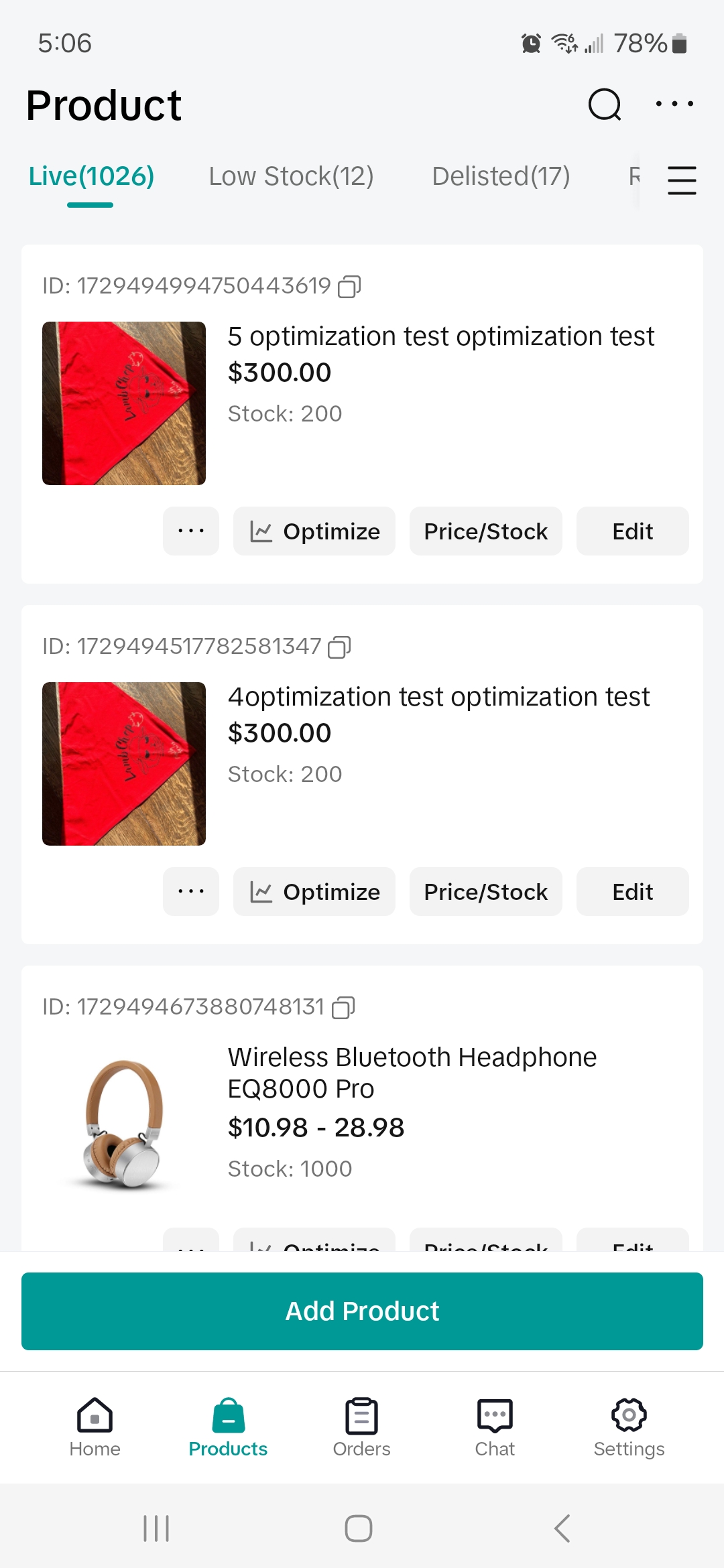Viewport: 724px width, 1568px height.
Task: Optimize the 5 optimization test product
Action: pos(314,531)
